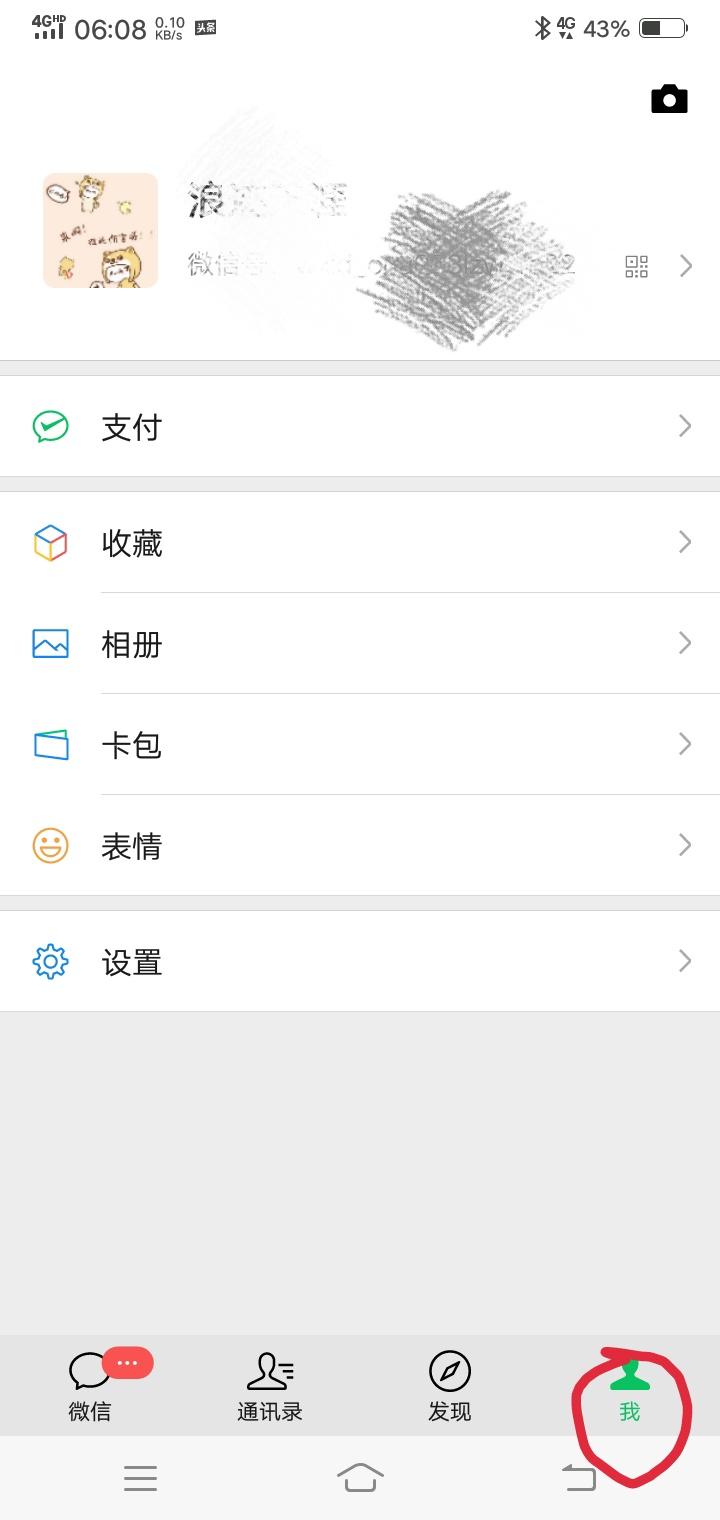The image size is (720, 1520).
Task: Tap the system back button
Action: coord(579,1477)
